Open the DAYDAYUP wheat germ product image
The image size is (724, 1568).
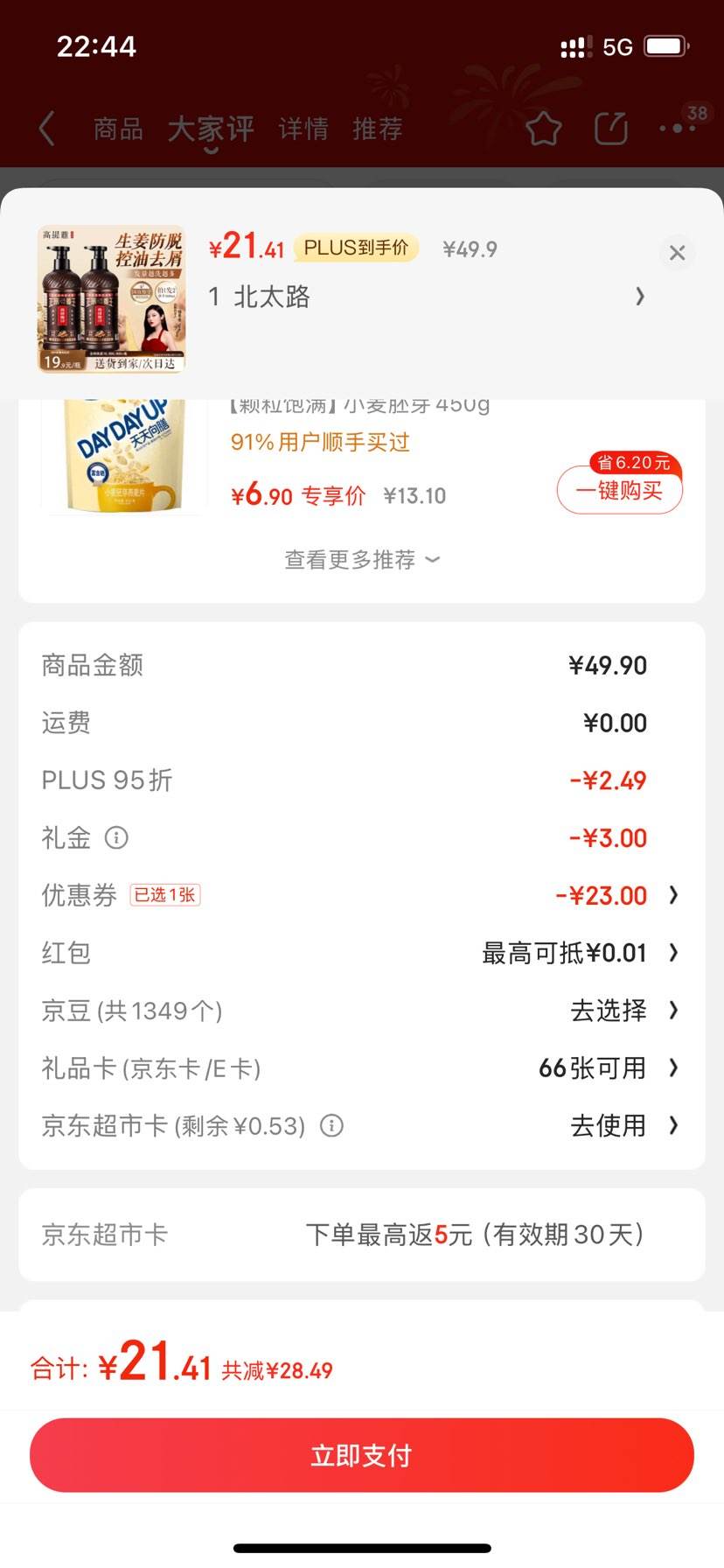[124, 454]
